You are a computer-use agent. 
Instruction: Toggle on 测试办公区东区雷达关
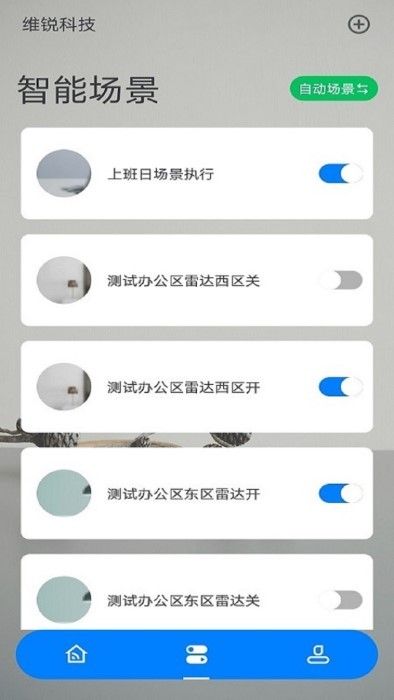pyautogui.click(x=340, y=600)
